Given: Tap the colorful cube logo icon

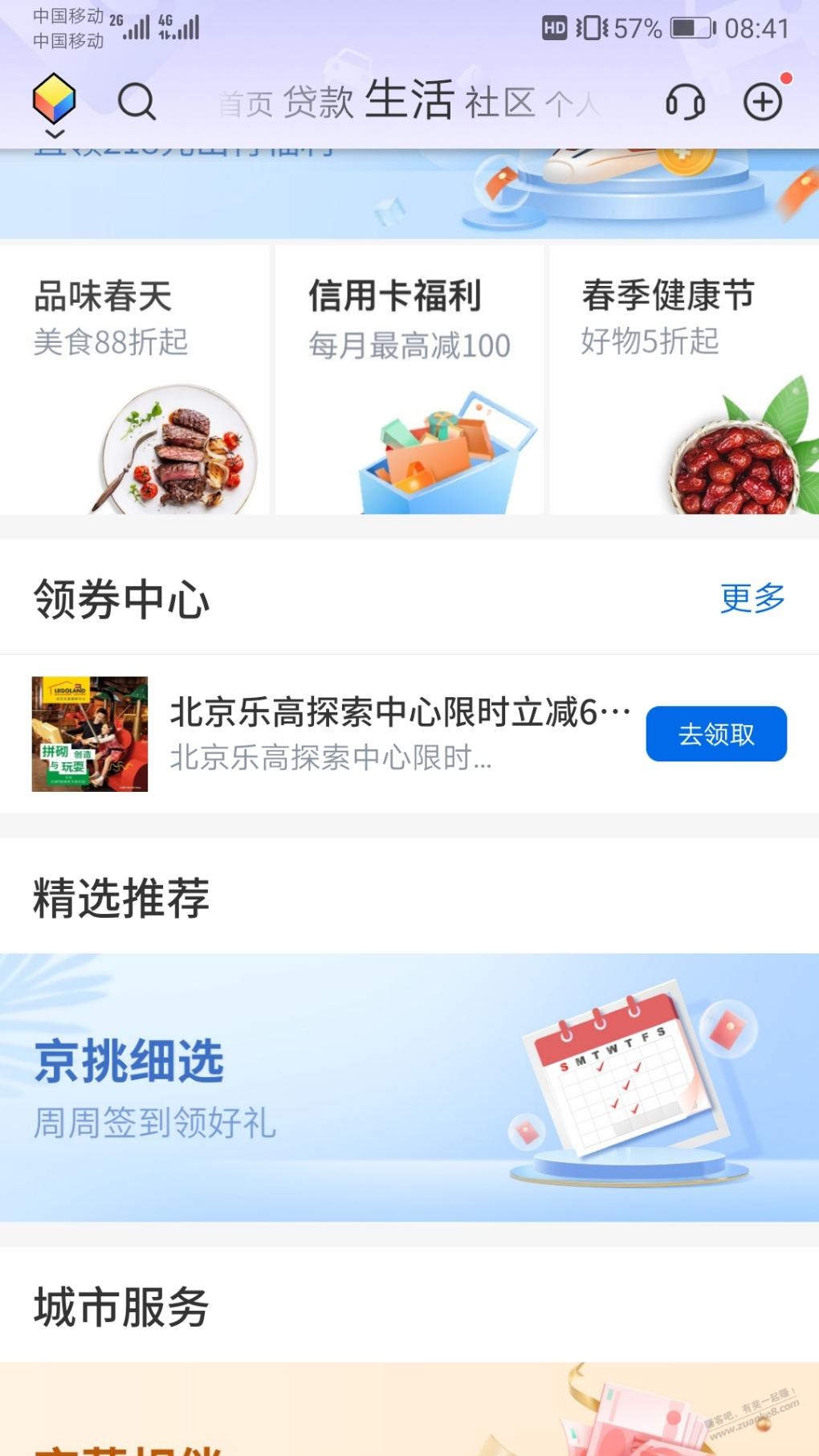Looking at the screenshot, I should [x=54, y=100].
